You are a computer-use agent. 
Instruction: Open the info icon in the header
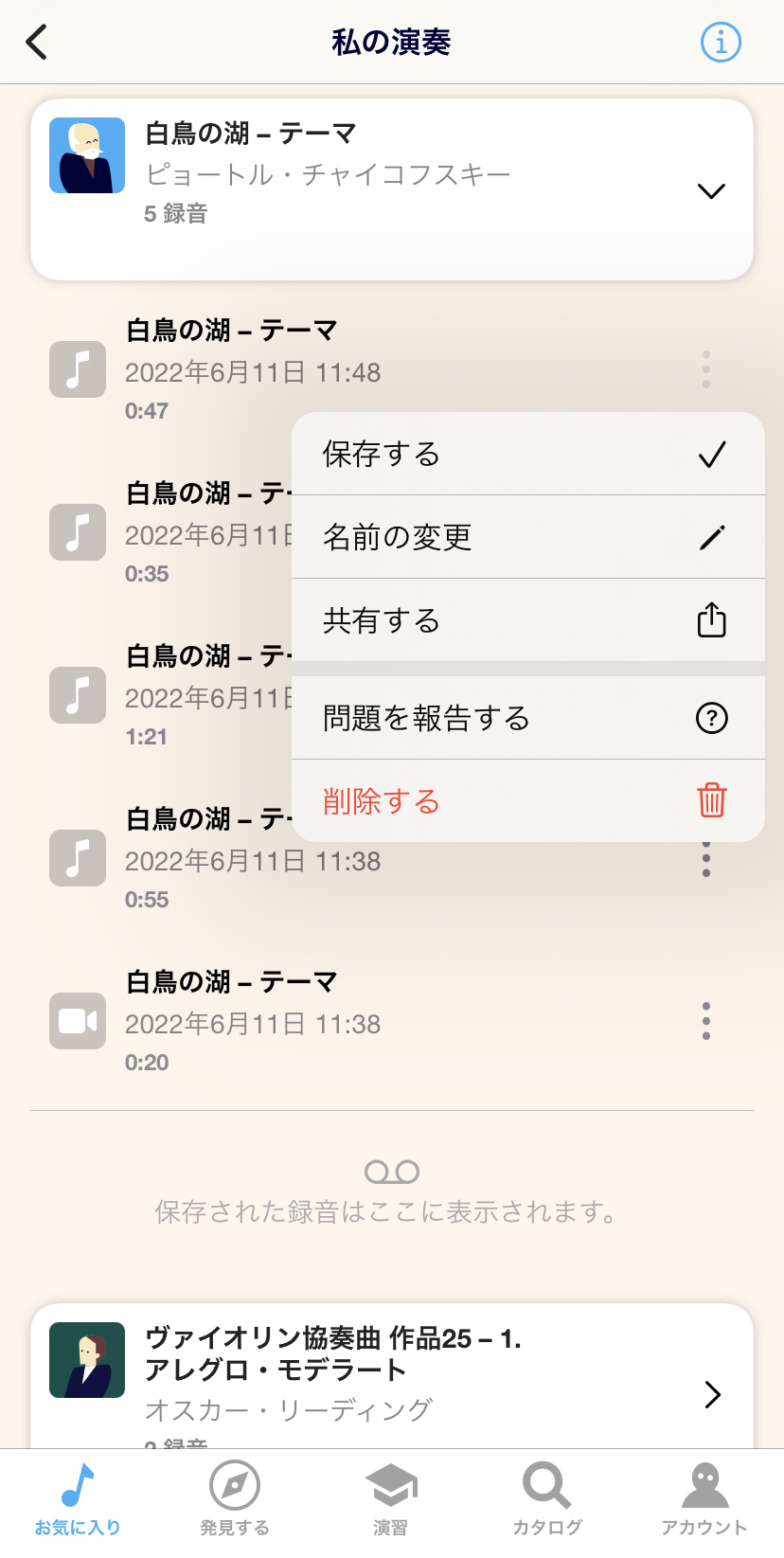point(721,43)
